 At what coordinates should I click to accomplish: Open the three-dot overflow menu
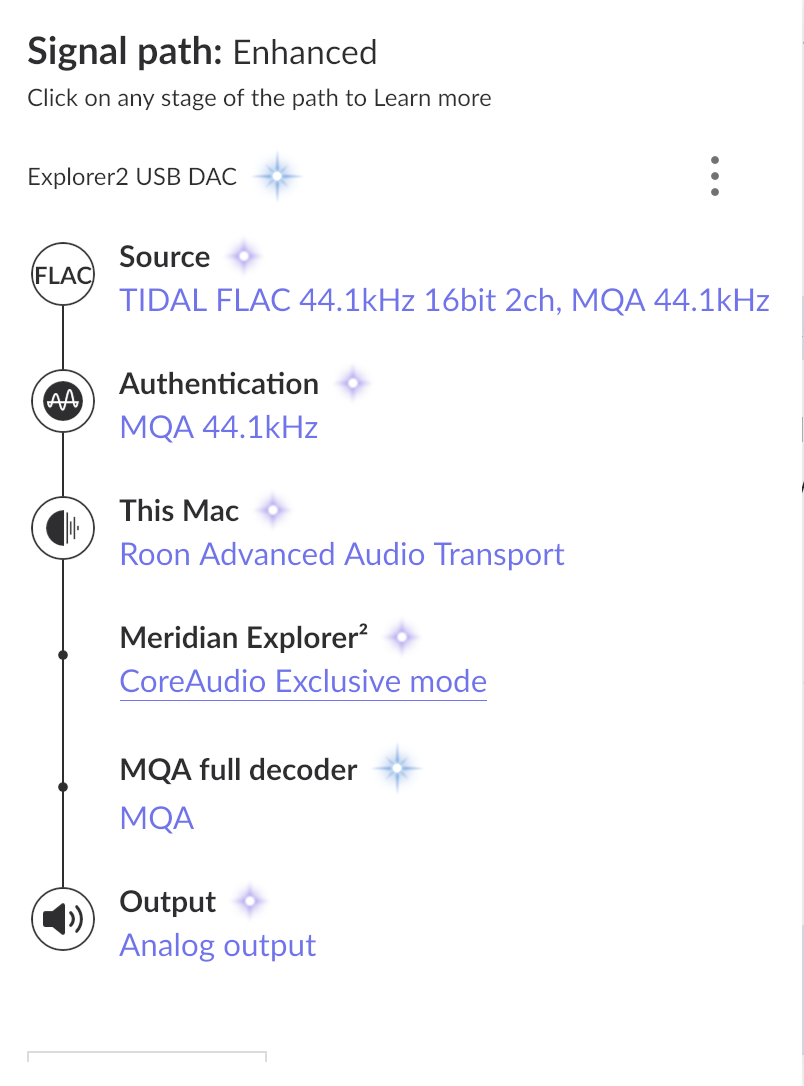[x=714, y=177]
